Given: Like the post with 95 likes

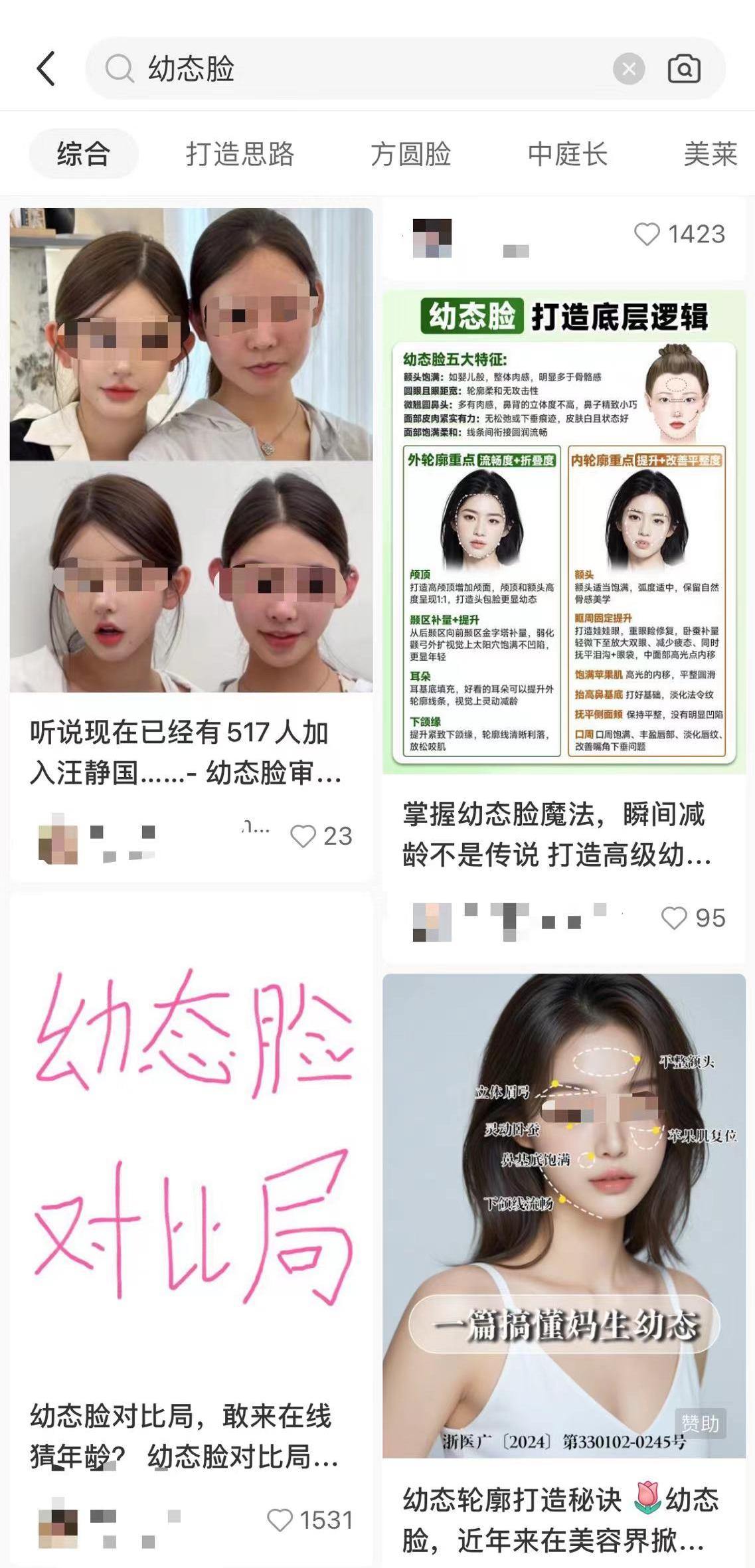Looking at the screenshot, I should tap(674, 918).
